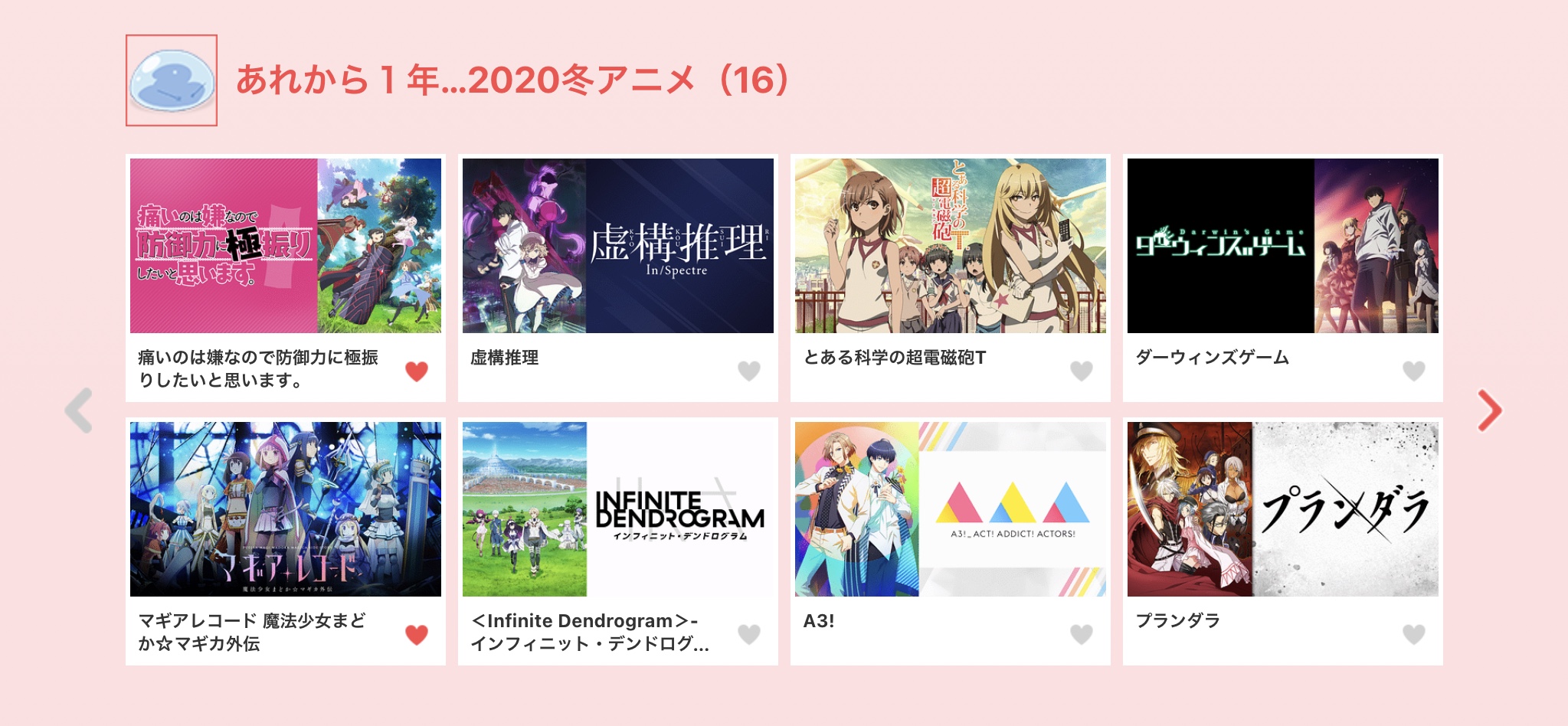Open the プランダラ card
The image size is (1568, 726).
coord(1282,509)
